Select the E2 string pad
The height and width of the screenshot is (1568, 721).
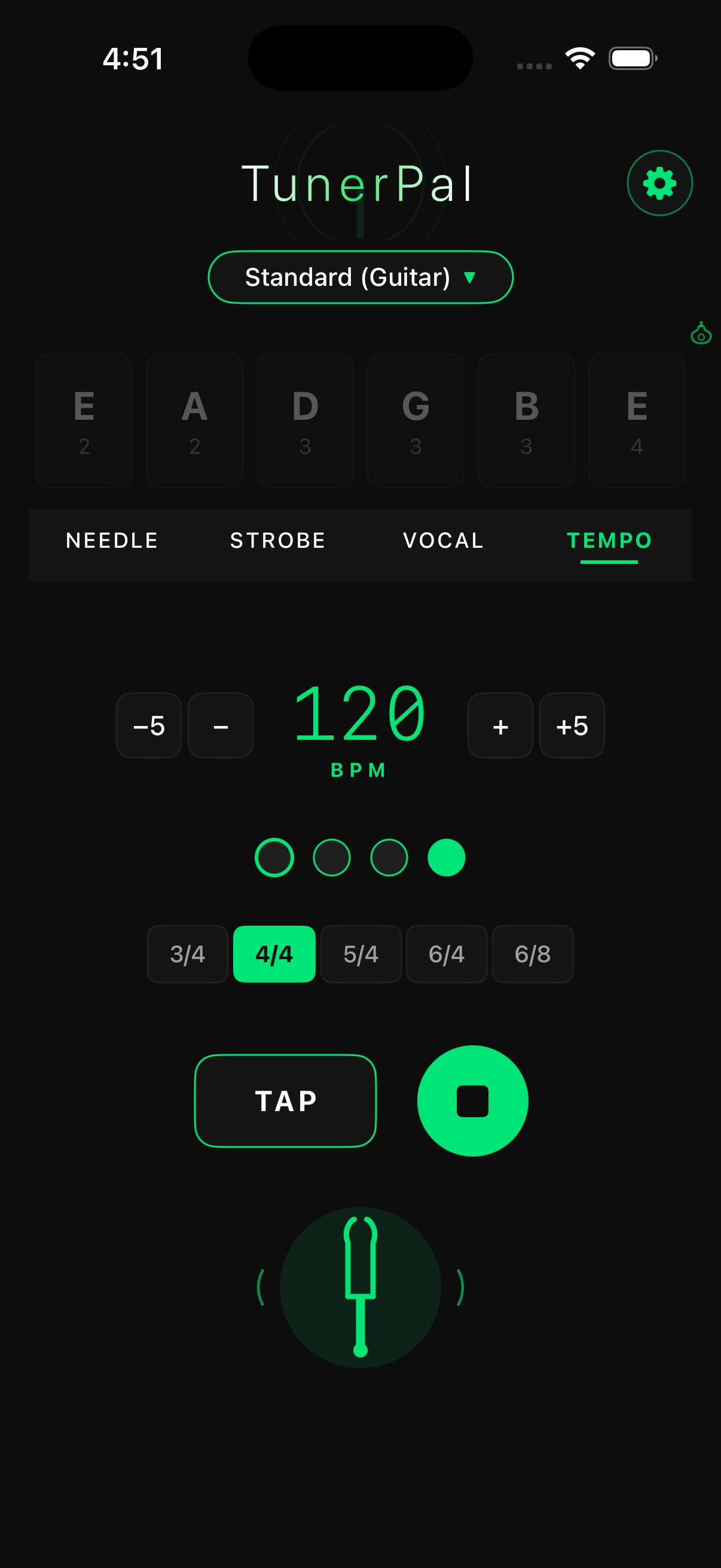[x=83, y=420]
